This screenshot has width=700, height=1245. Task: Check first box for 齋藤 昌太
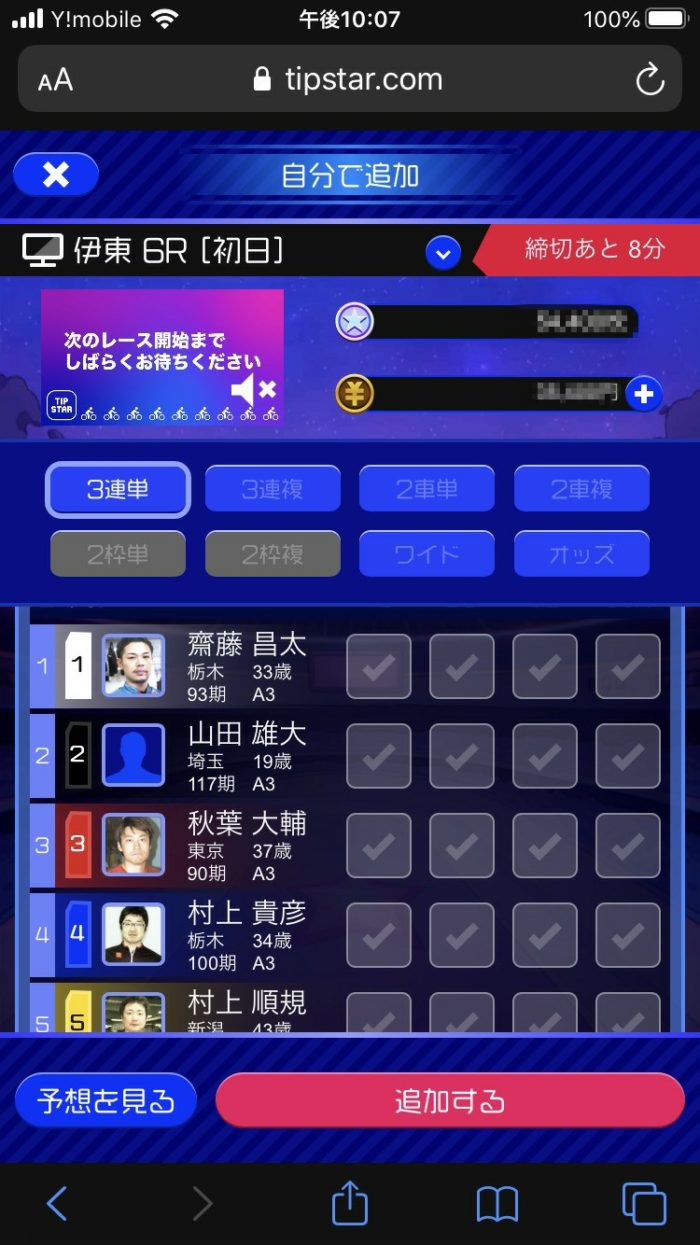pyautogui.click(x=378, y=666)
